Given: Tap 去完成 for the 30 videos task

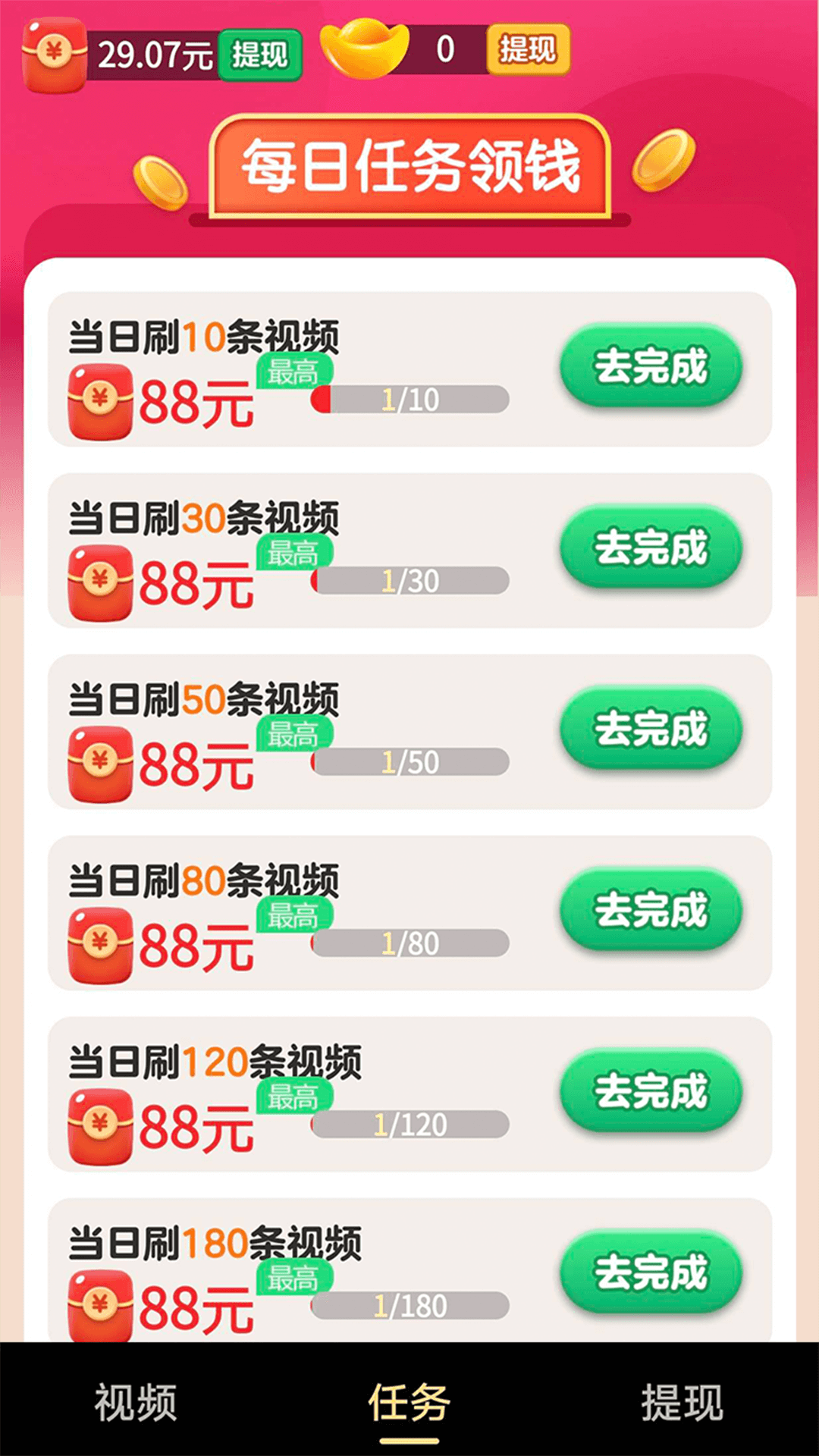Looking at the screenshot, I should click(x=651, y=548).
